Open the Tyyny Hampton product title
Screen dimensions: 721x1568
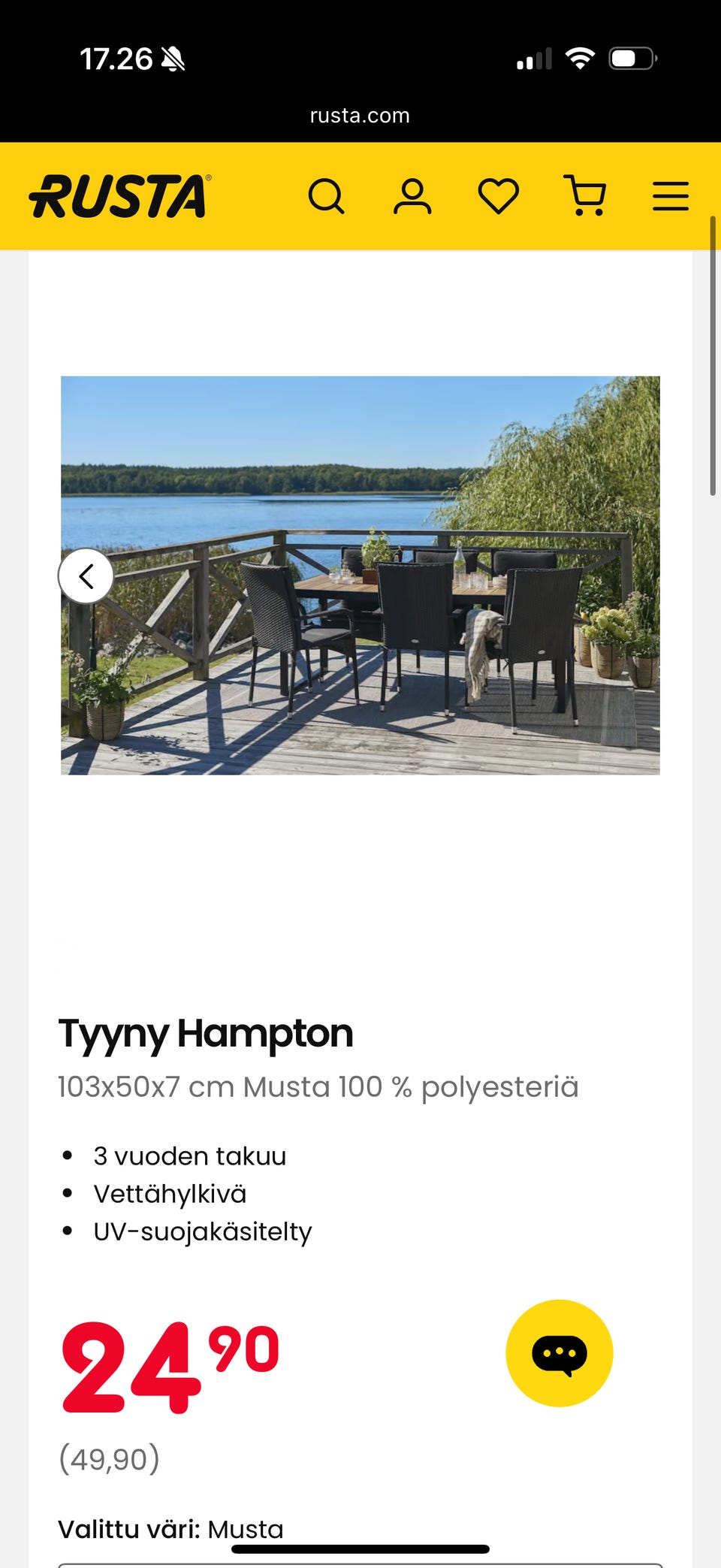[205, 1033]
